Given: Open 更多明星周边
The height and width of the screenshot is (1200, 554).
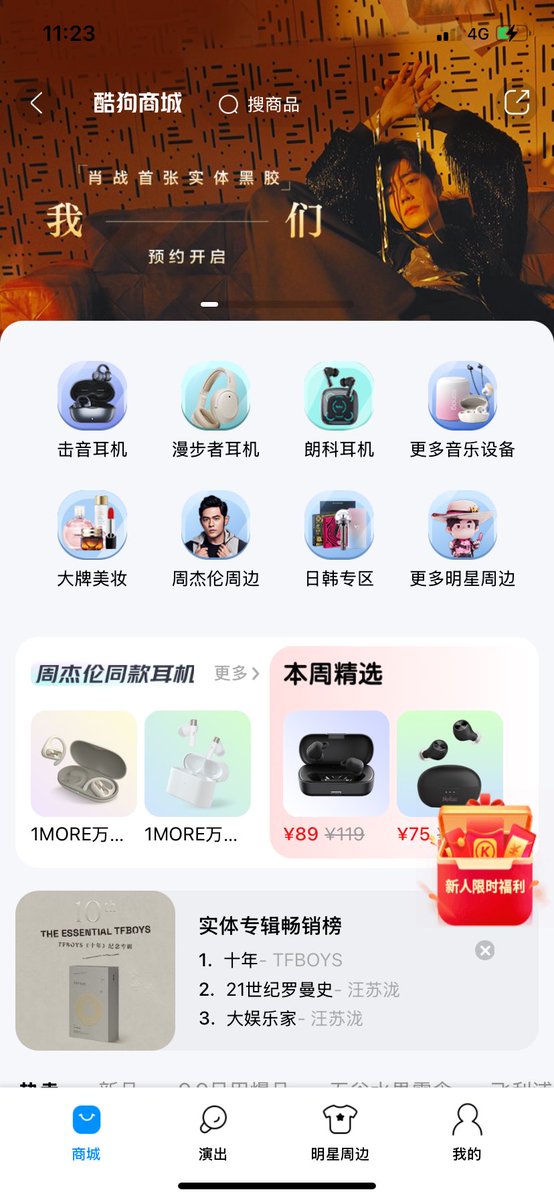Looking at the screenshot, I should [x=462, y=539].
